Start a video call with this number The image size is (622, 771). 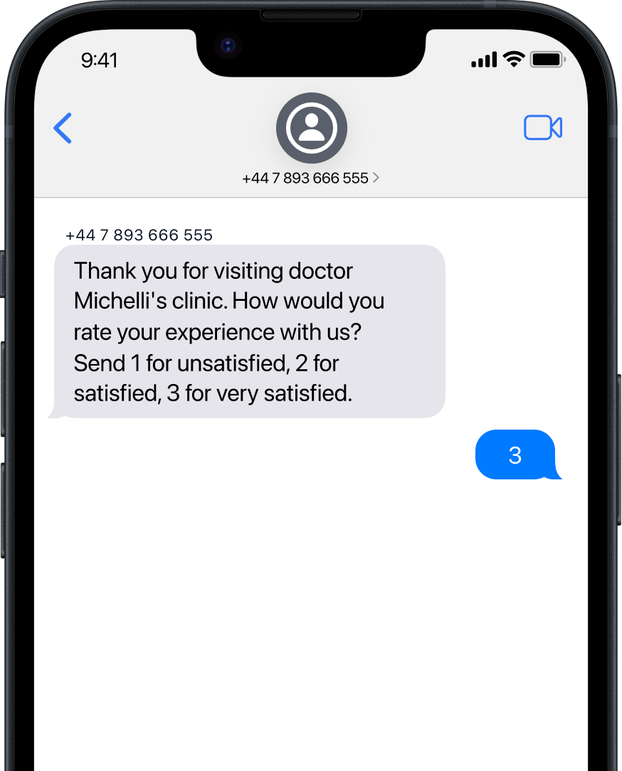tap(542, 128)
